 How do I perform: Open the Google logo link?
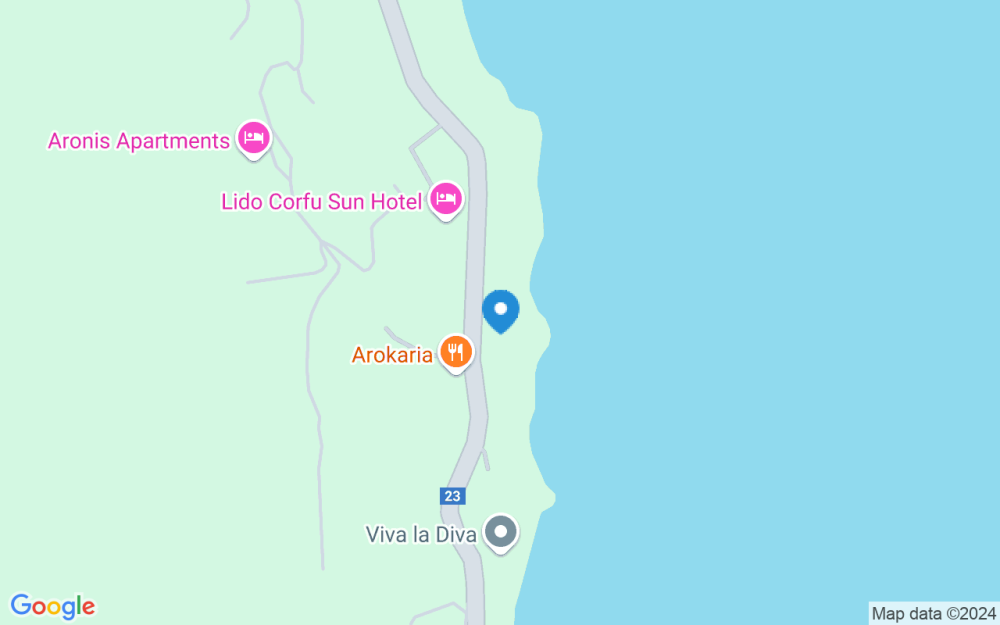pos(52,606)
